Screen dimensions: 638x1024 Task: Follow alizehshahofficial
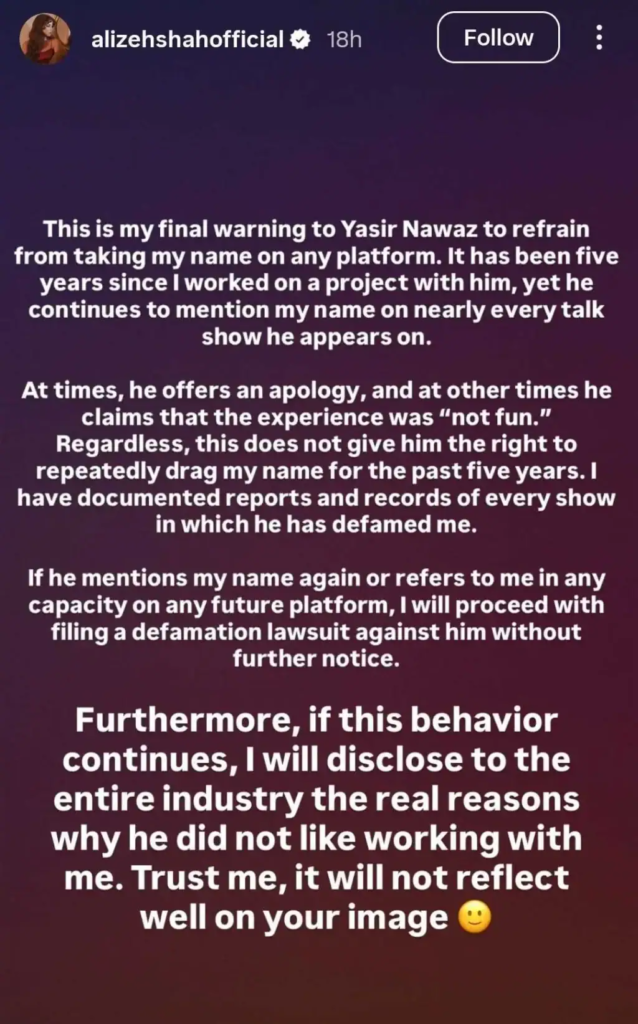pyautogui.click(x=498, y=39)
